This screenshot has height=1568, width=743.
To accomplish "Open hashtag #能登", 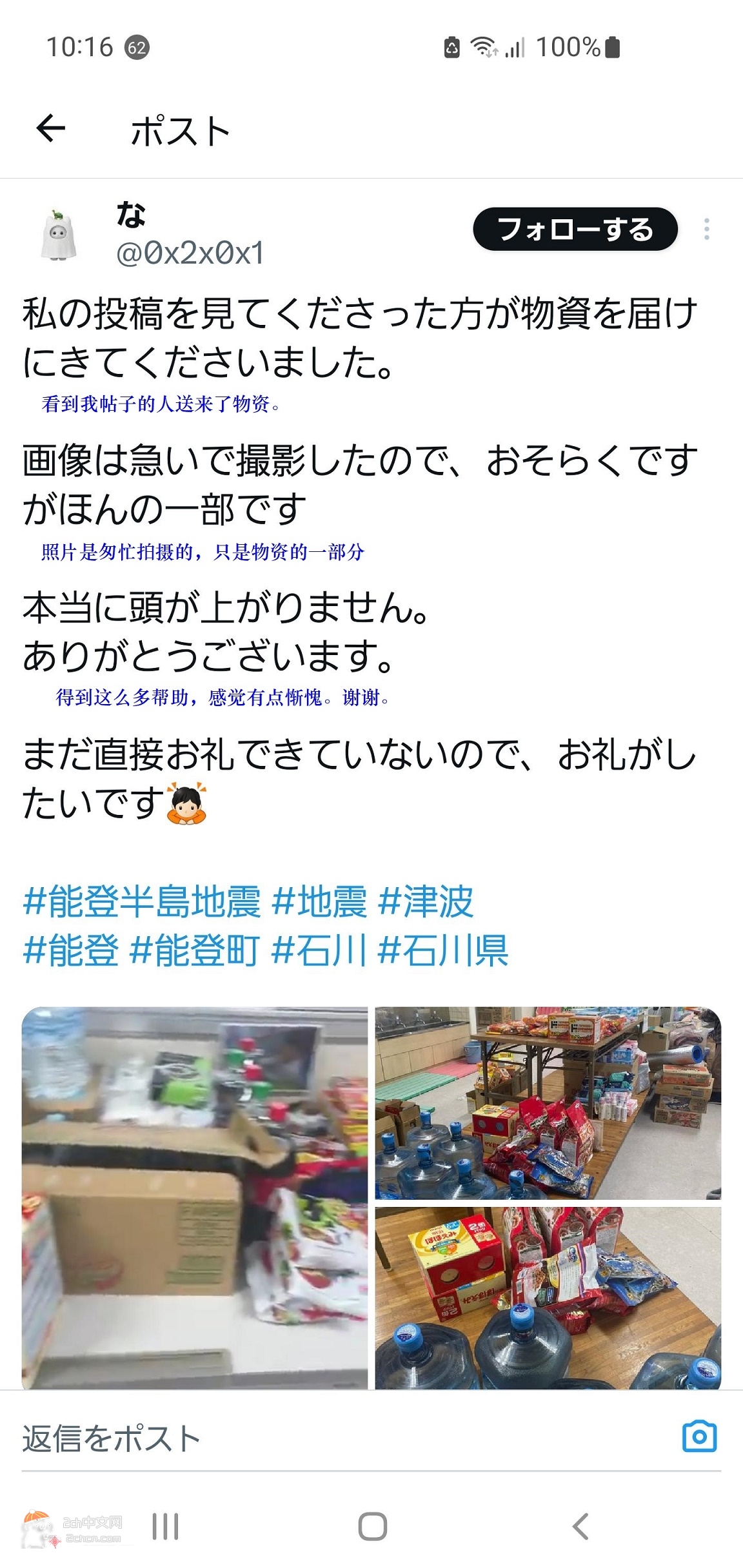I will pos(71,950).
